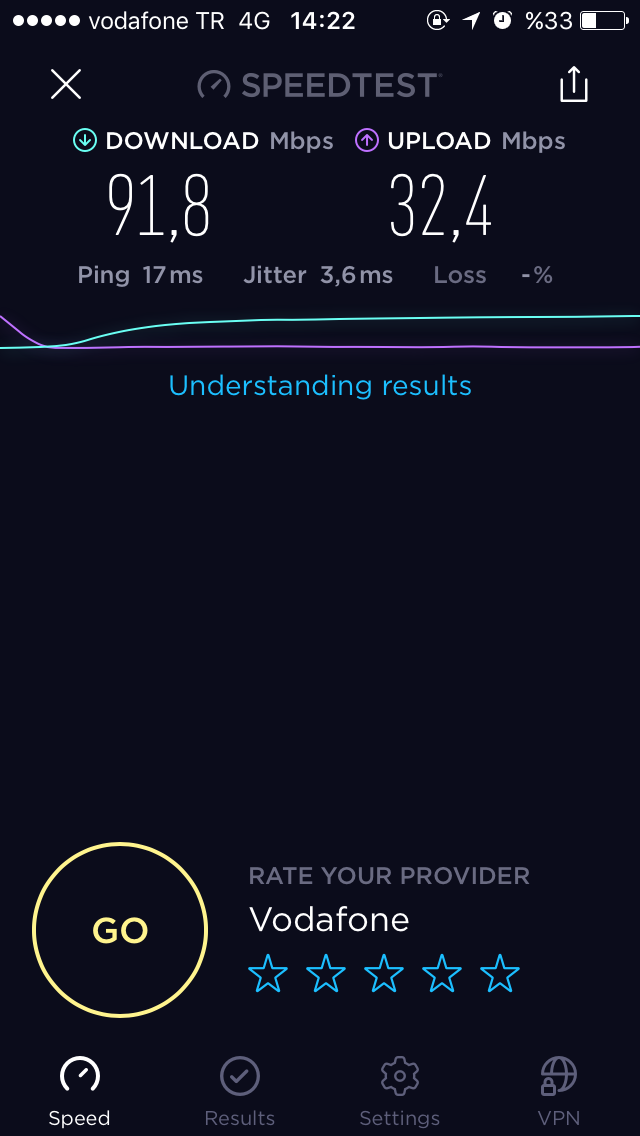
Task: Give Vodafone five stars
Action: point(500,973)
